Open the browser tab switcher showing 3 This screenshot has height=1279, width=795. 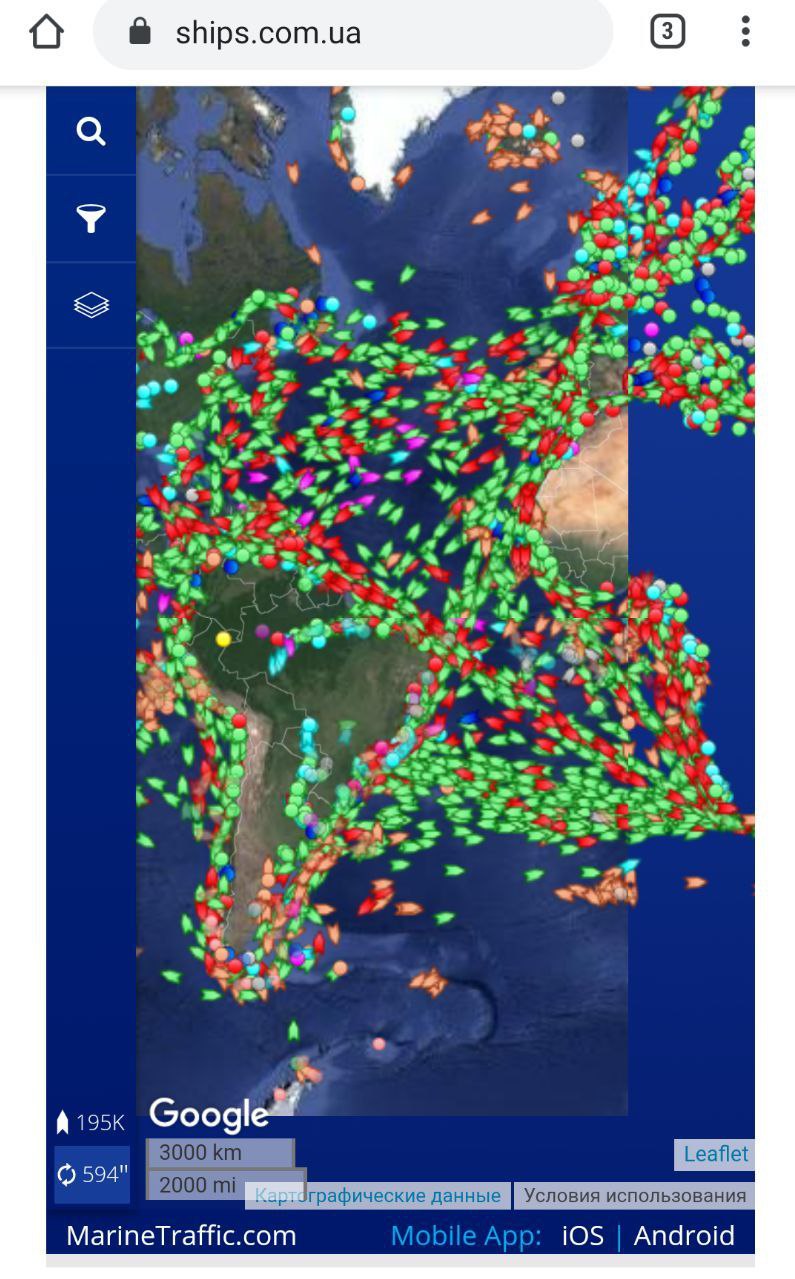pyautogui.click(x=667, y=32)
